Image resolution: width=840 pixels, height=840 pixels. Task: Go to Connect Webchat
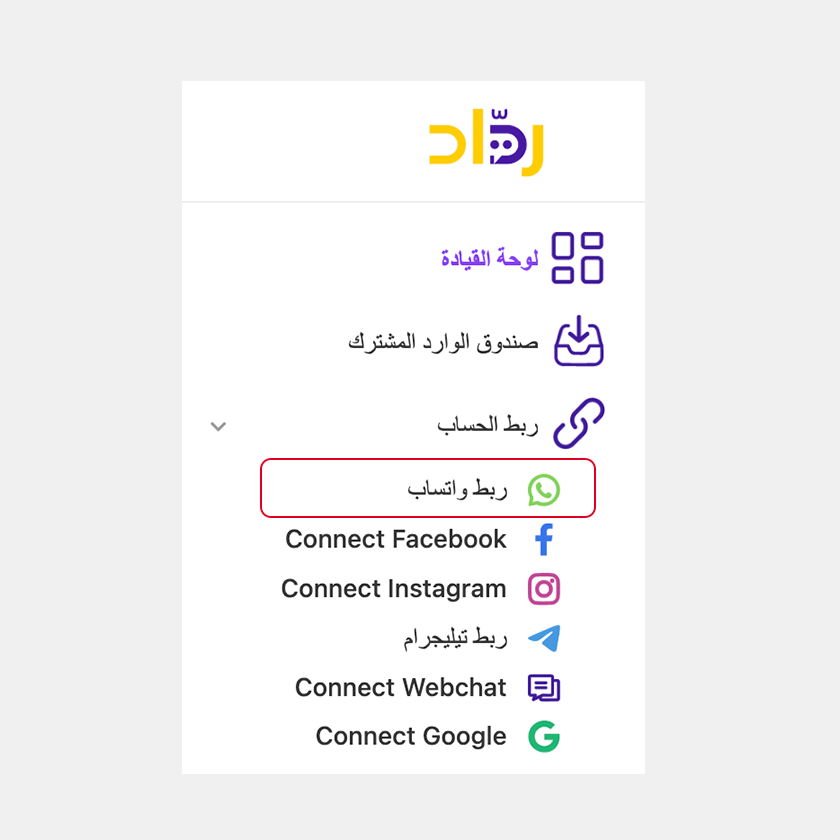coord(401,688)
